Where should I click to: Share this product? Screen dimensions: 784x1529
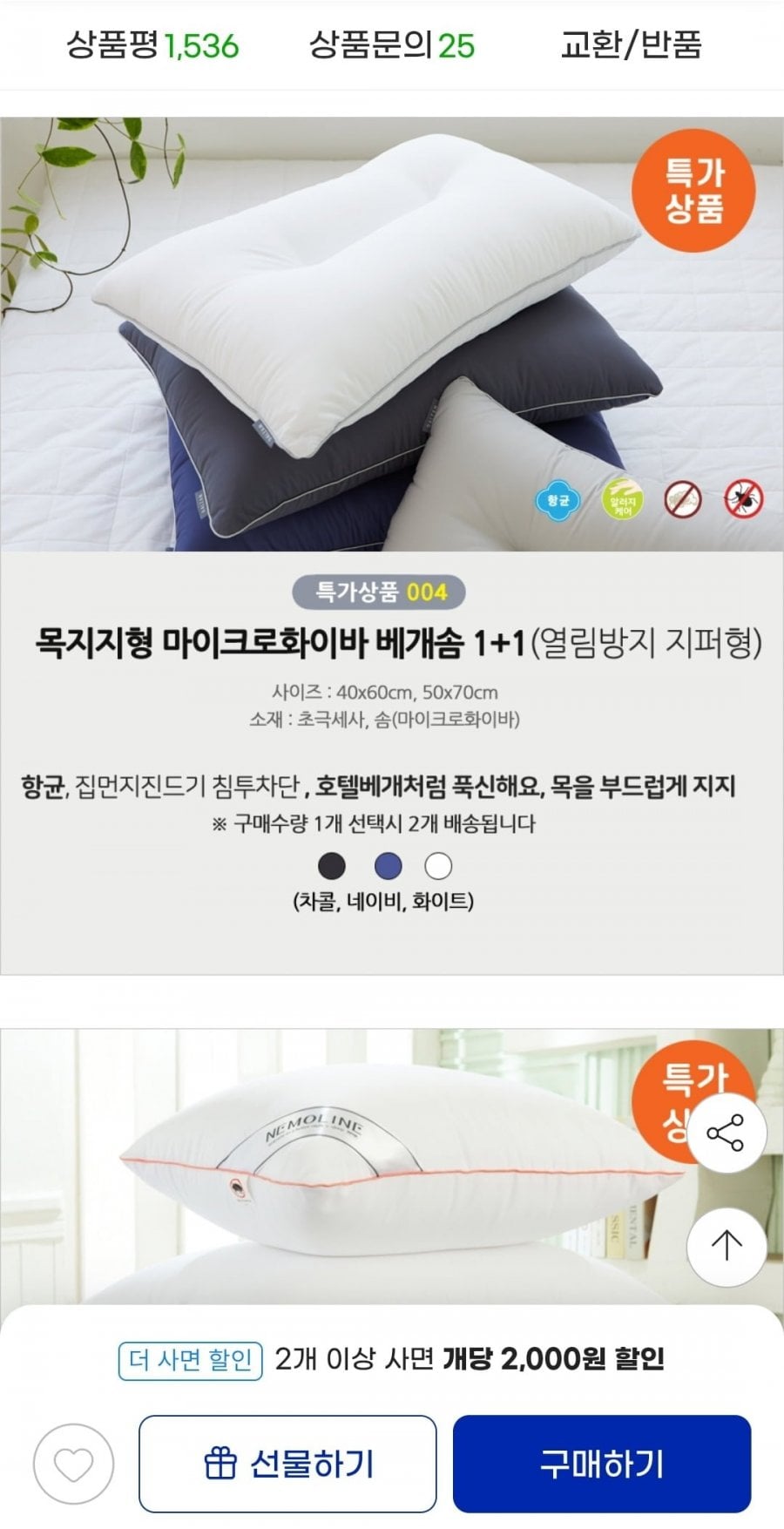click(x=727, y=1133)
